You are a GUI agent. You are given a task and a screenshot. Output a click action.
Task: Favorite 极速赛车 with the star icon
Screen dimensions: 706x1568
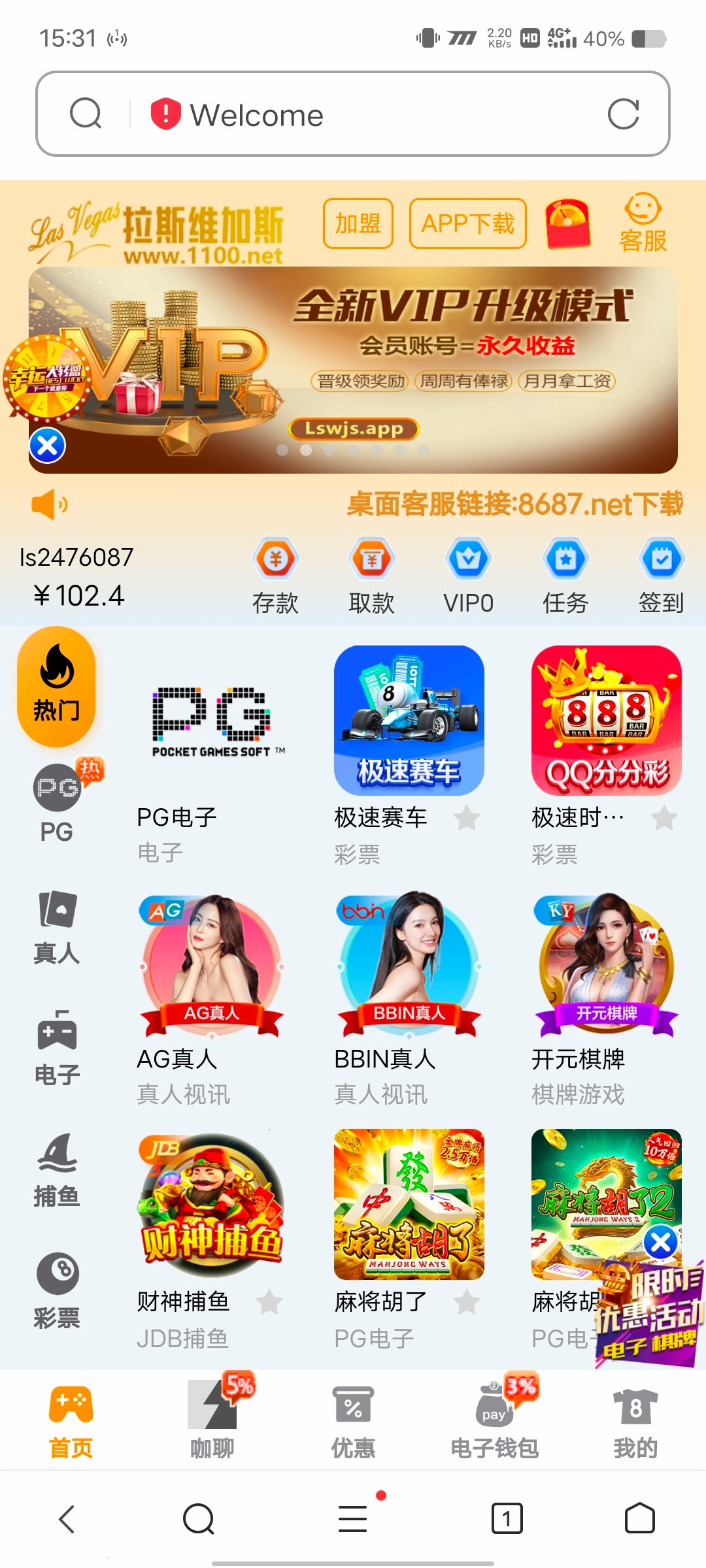[x=467, y=818]
